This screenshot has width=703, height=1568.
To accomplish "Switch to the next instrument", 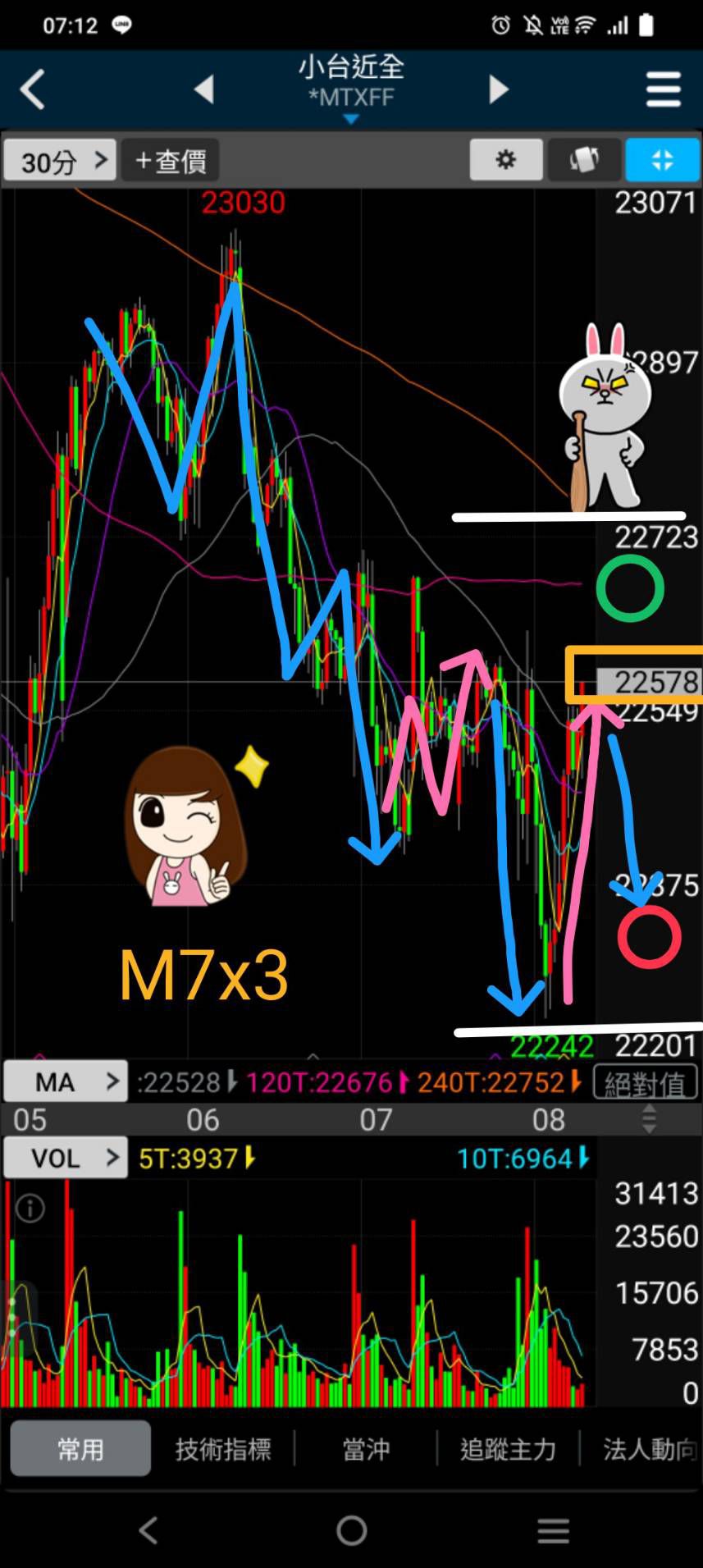I will tap(498, 89).
